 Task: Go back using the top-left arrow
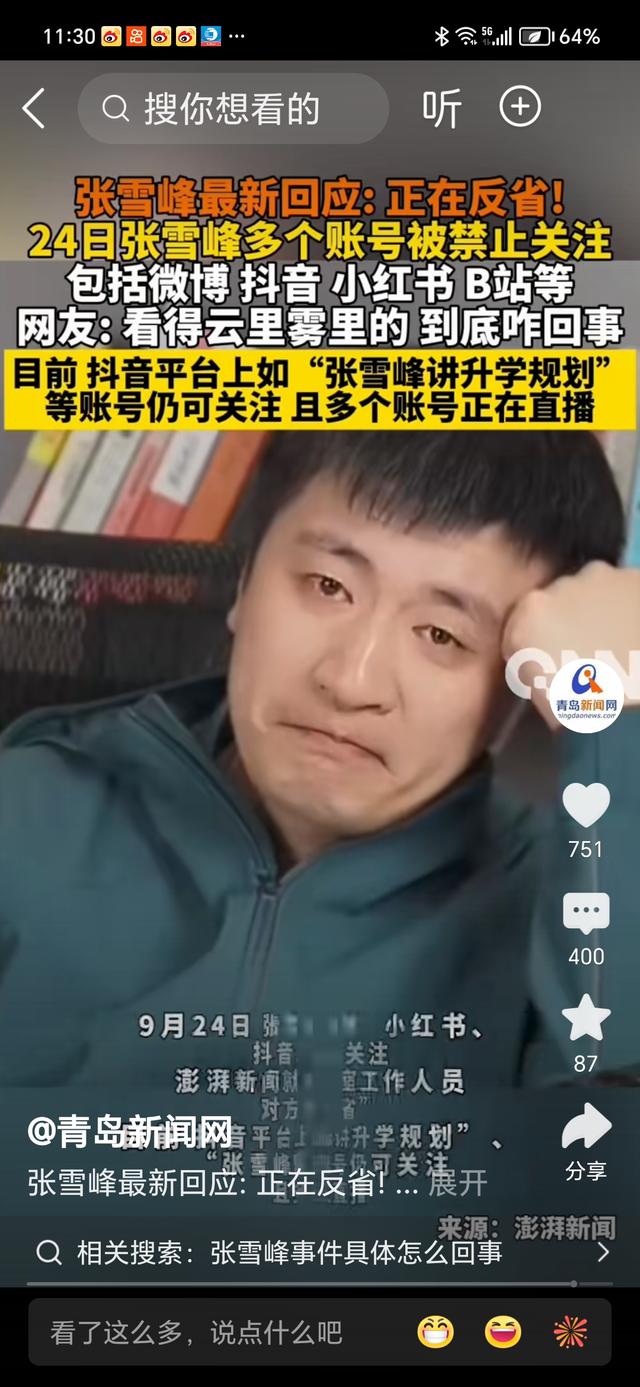34,108
